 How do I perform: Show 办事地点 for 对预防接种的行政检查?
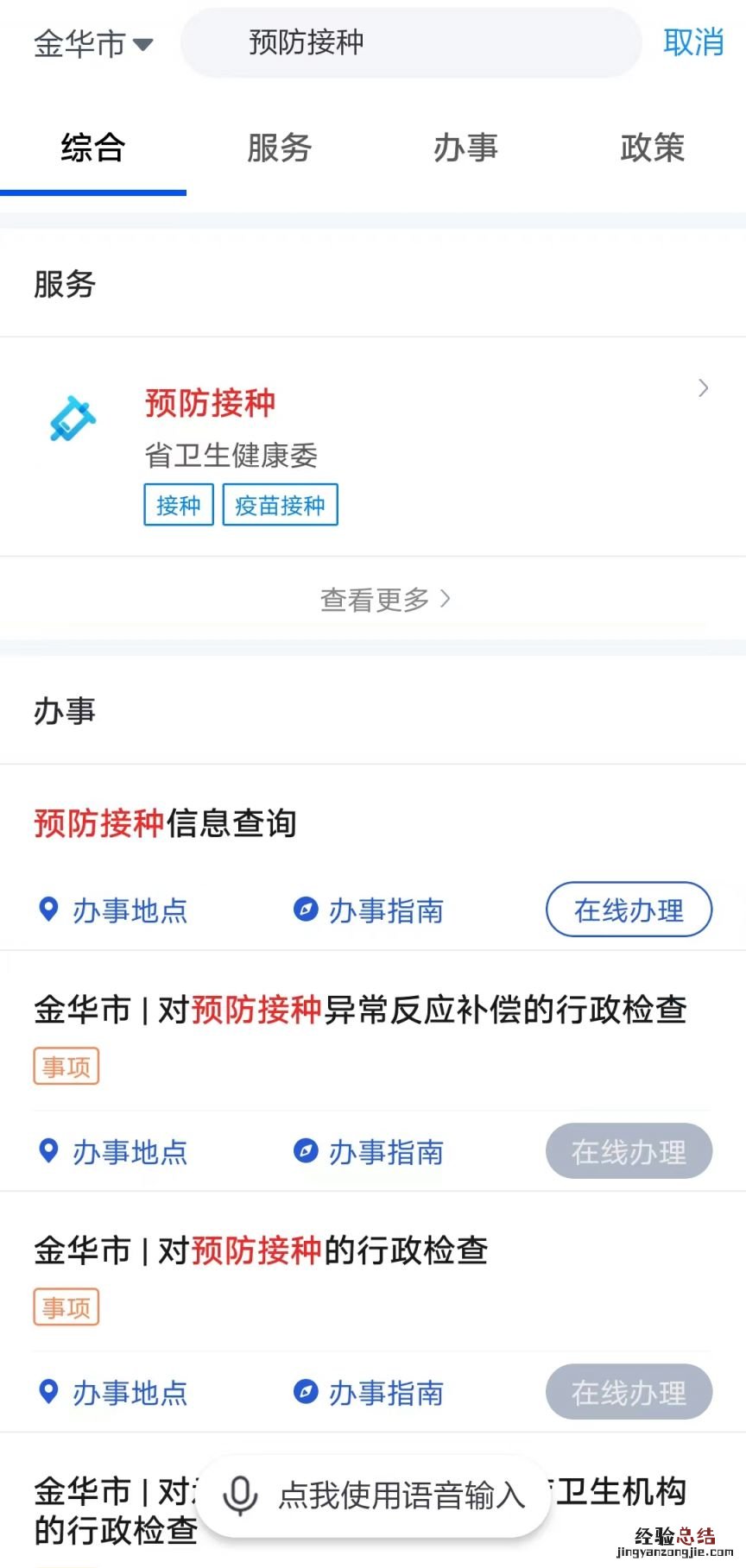pos(113,1393)
